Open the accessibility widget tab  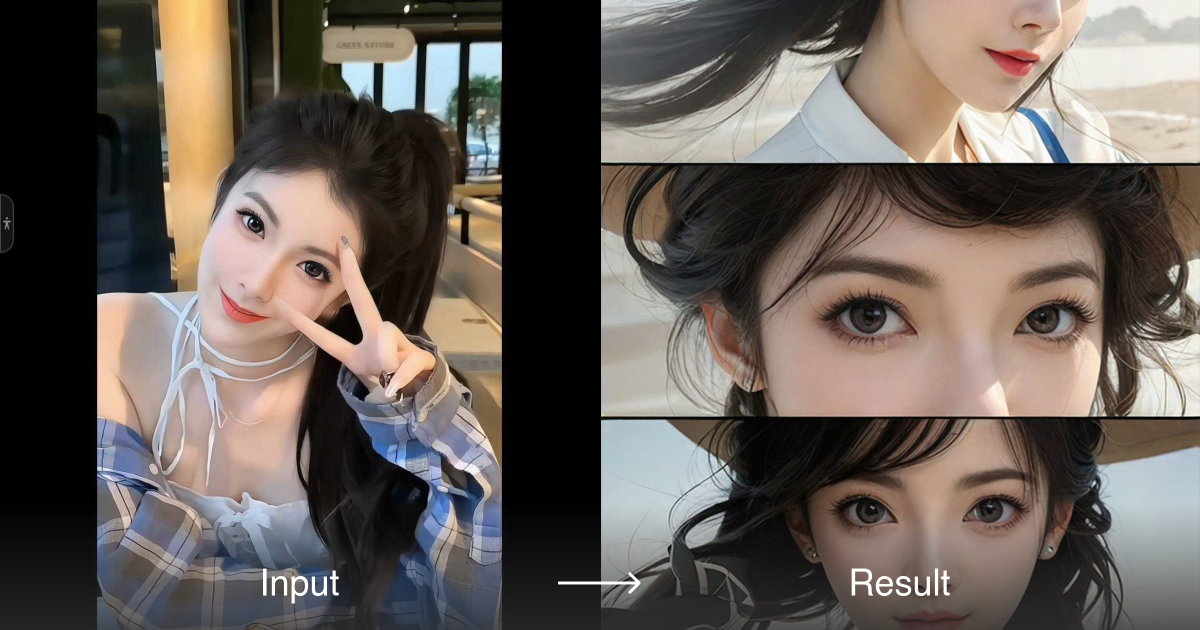coord(6,222)
